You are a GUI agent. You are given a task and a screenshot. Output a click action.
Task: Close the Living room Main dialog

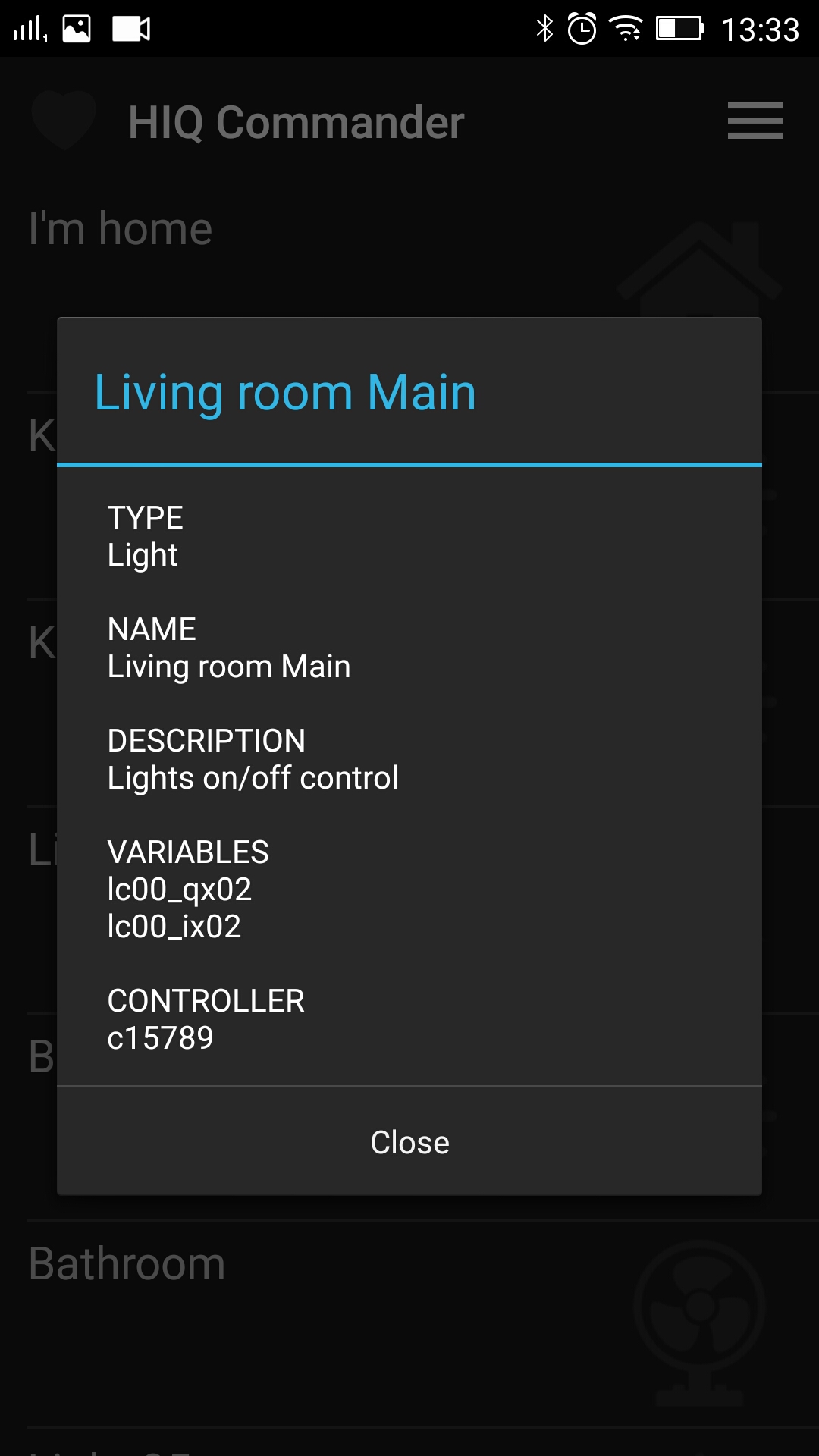point(409,1142)
